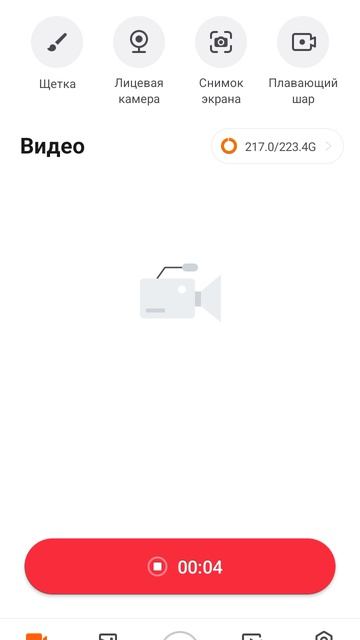The width and height of the screenshot is (360, 640).
Task: Toggle the Плавающий шар floating ball
Action: 303,42
